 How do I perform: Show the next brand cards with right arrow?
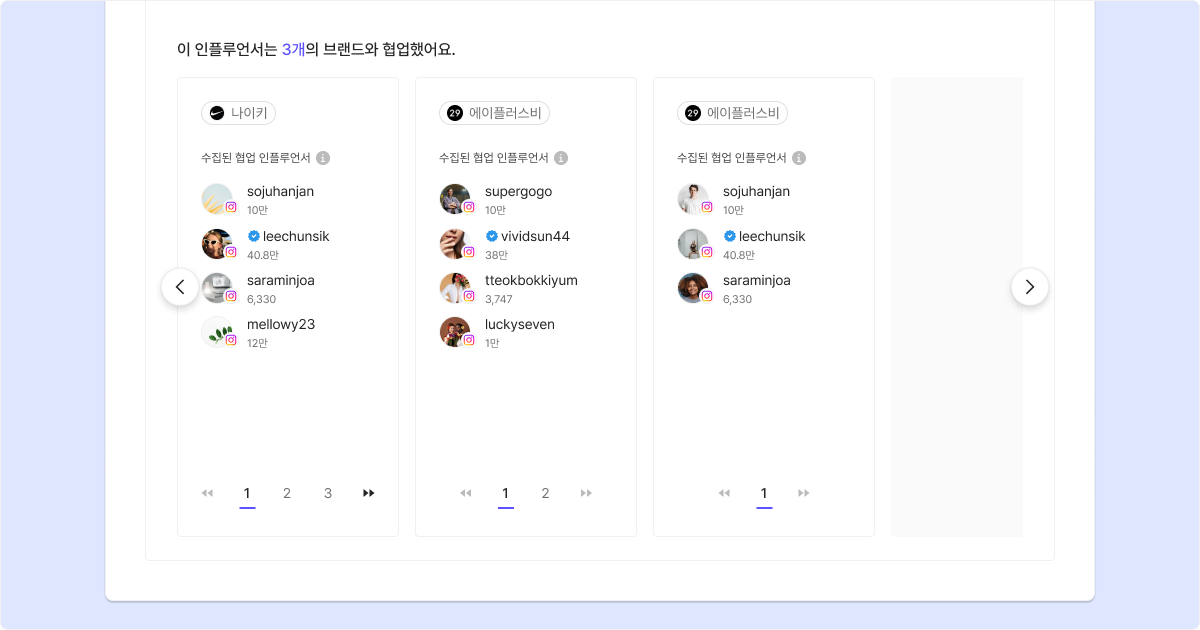tap(1030, 287)
